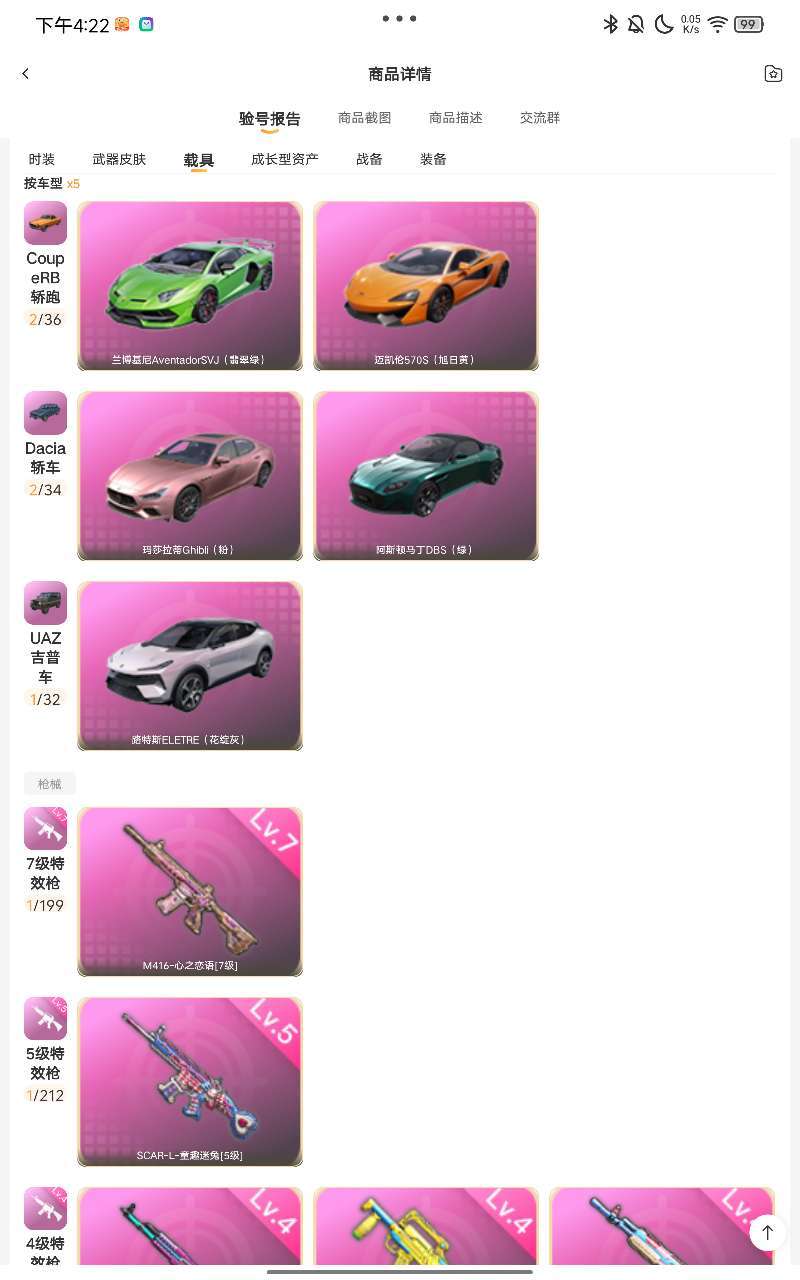The width and height of the screenshot is (800, 1280).
Task: Tap the back-to-top arrow button
Action: [x=767, y=1233]
